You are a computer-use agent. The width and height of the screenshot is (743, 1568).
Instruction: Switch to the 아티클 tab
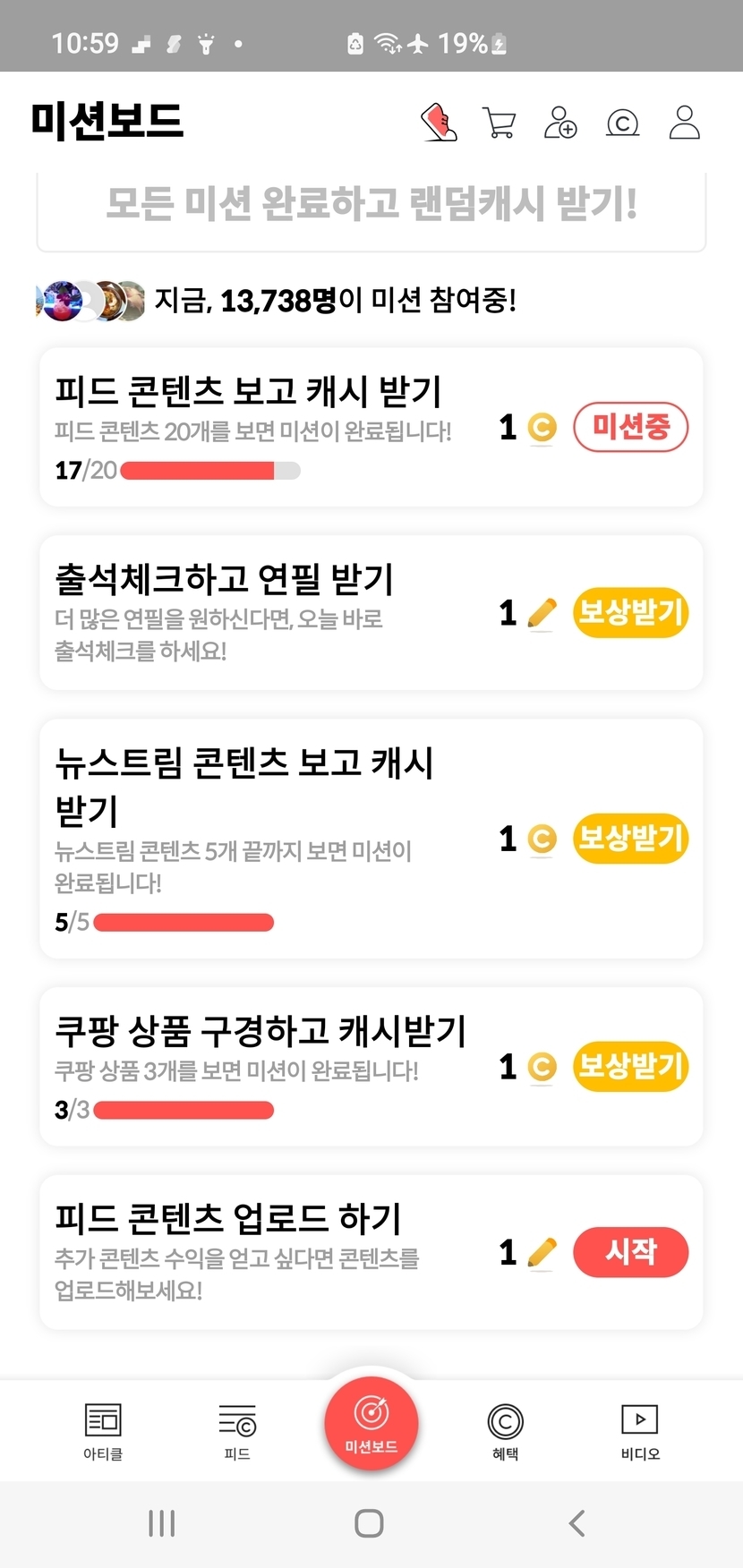(103, 1431)
